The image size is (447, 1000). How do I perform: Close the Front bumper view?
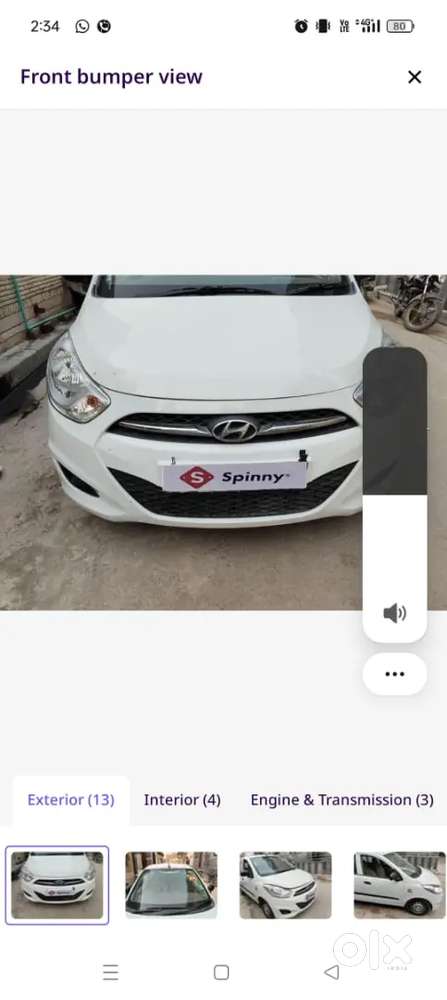tap(414, 77)
